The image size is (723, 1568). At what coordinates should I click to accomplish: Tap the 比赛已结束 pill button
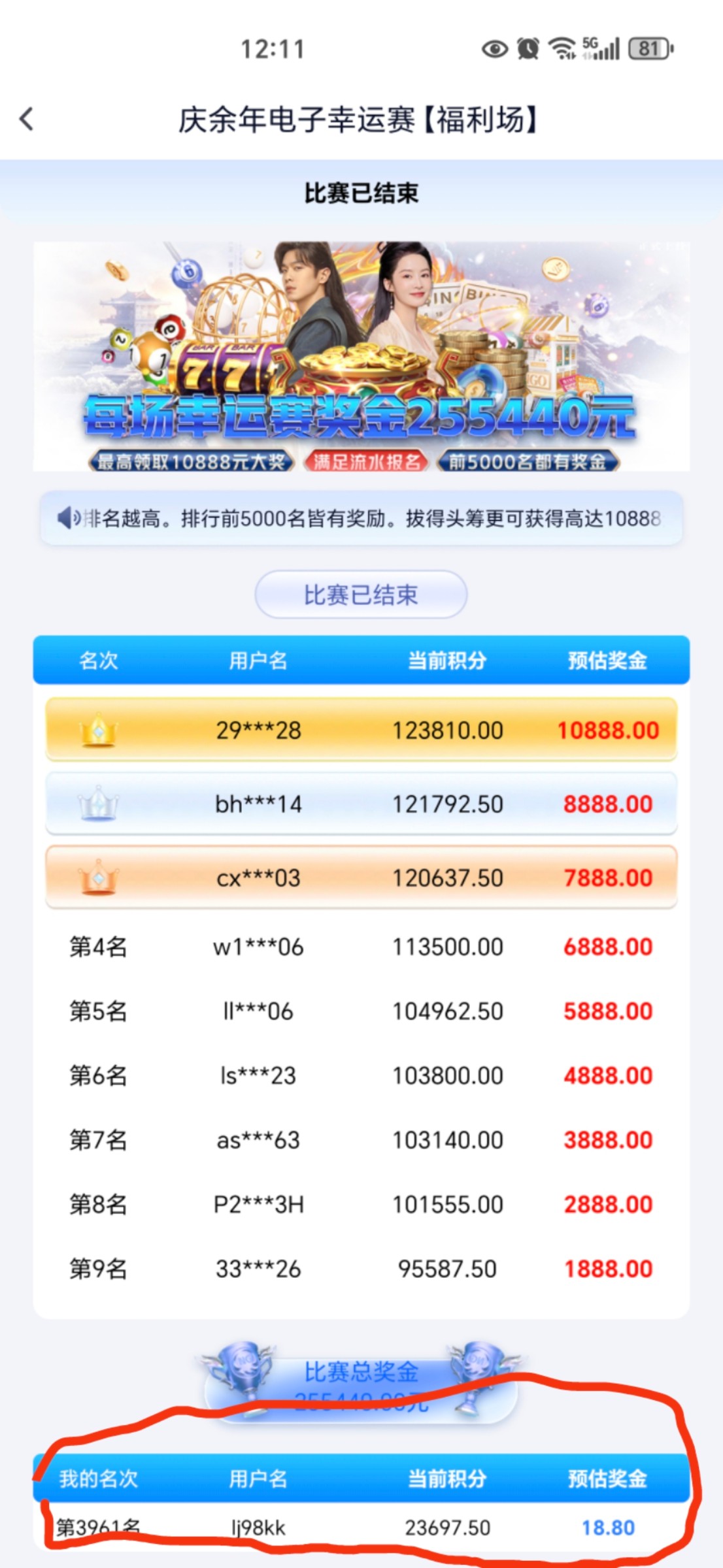[361, 595]
